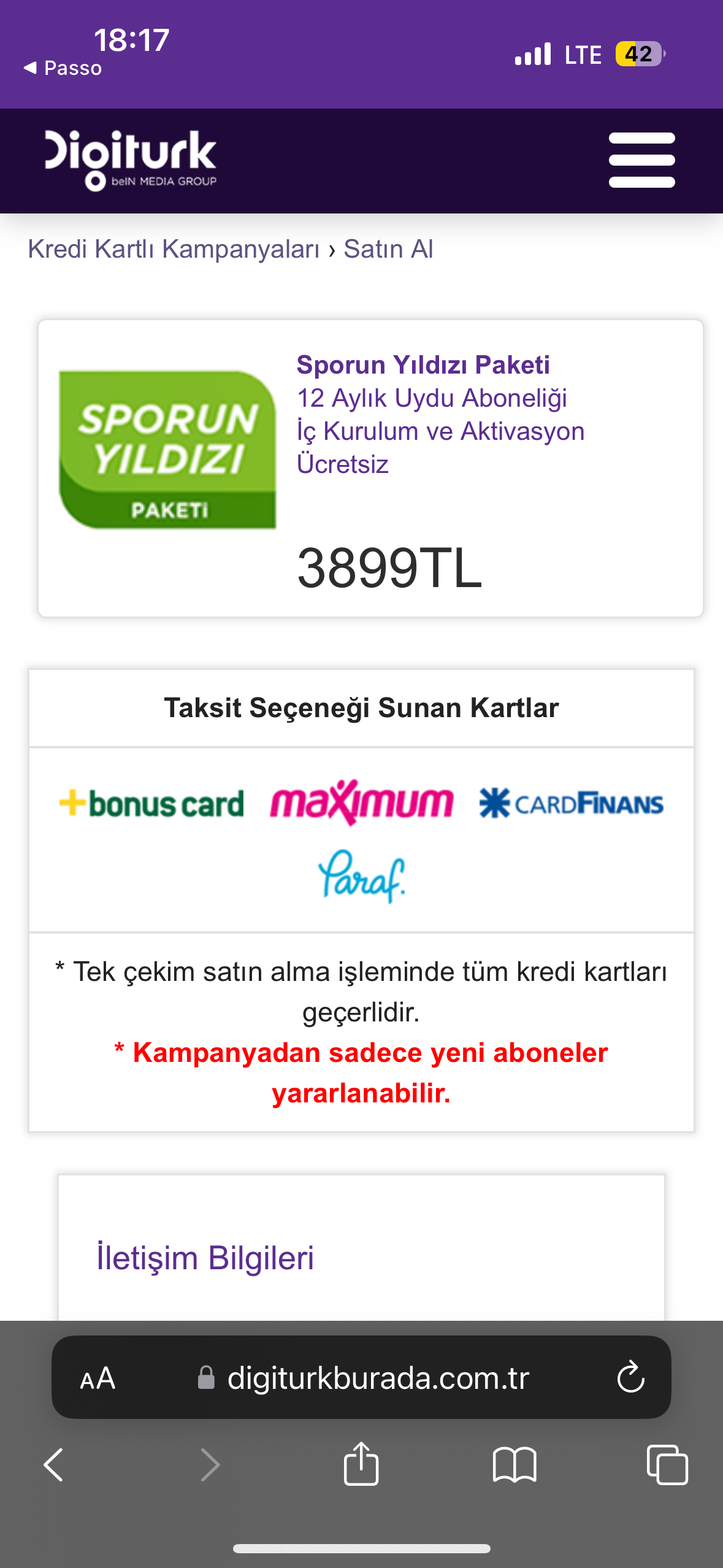Reload the page
Viewport: 723px width, 1568px height.
click(631, 1378)
